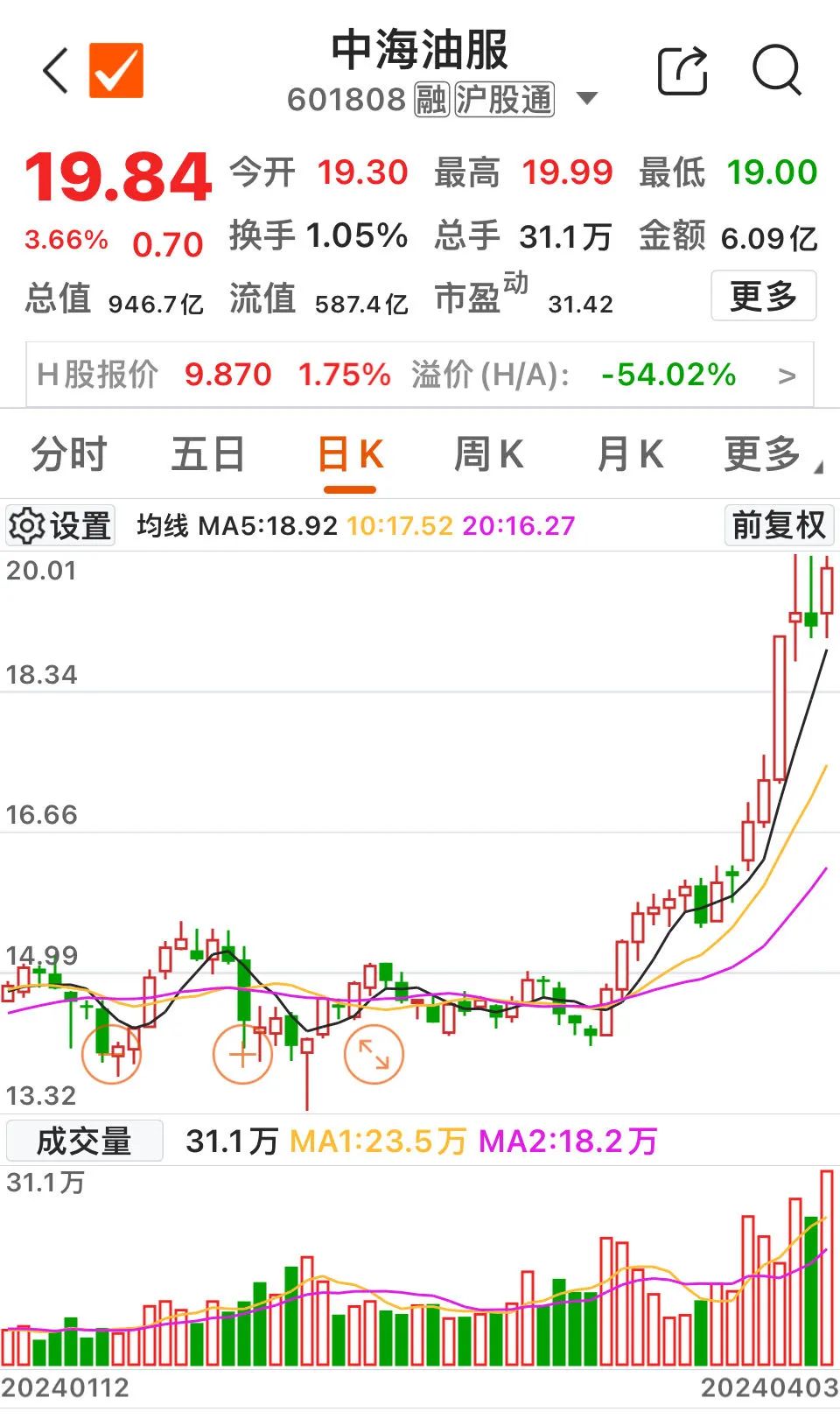Toggle the orange watchlist checkmark

click(116, 70)
